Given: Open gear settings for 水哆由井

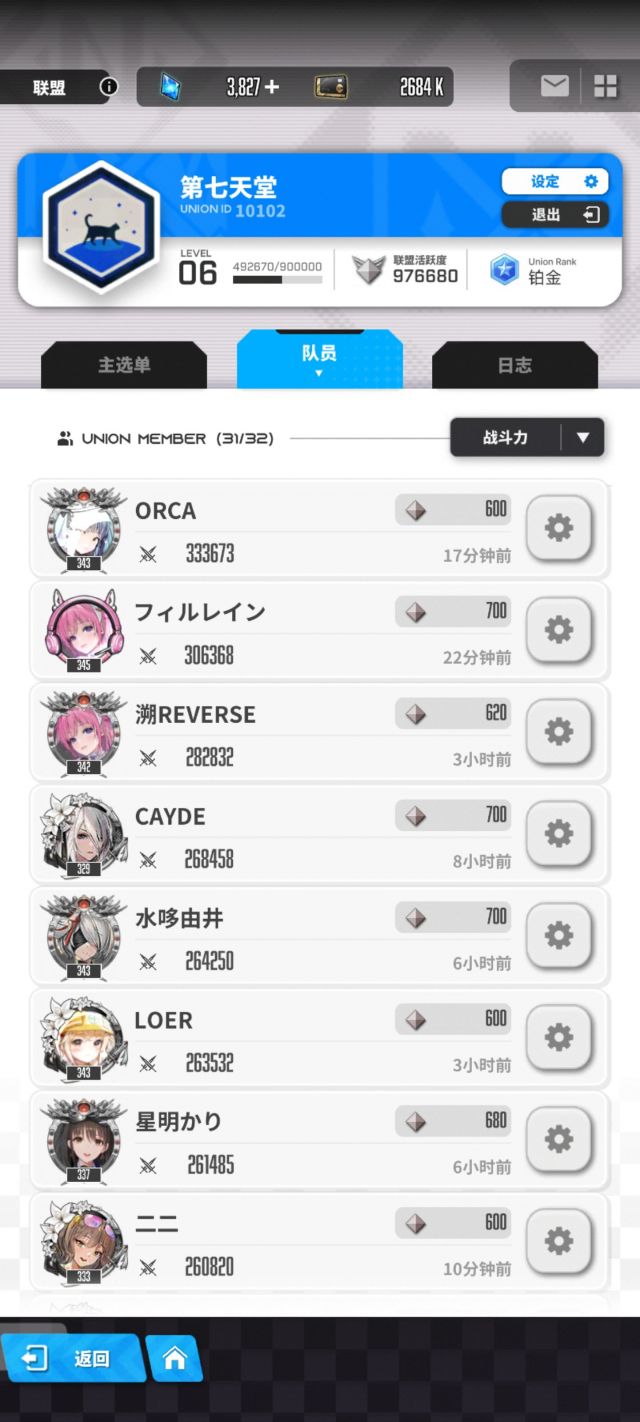Looking at the screenshot, I should [559, 936].
